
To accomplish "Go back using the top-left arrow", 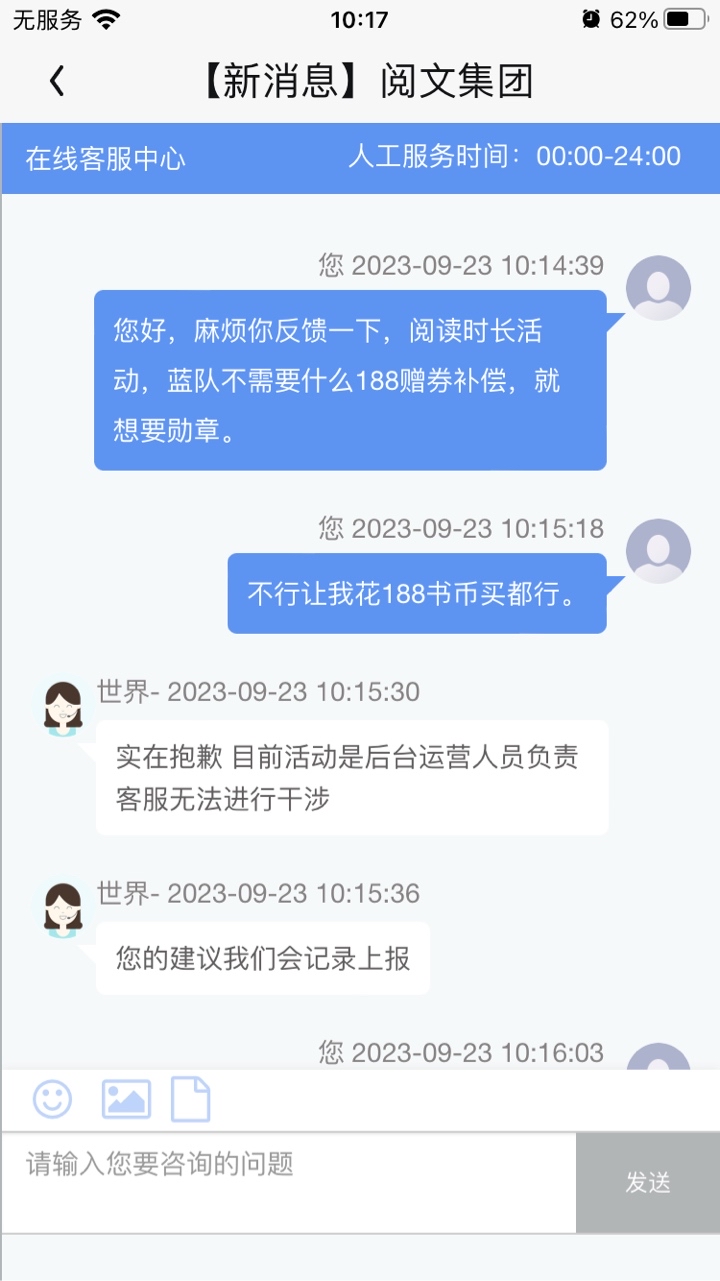I will [x=57, y=81].
